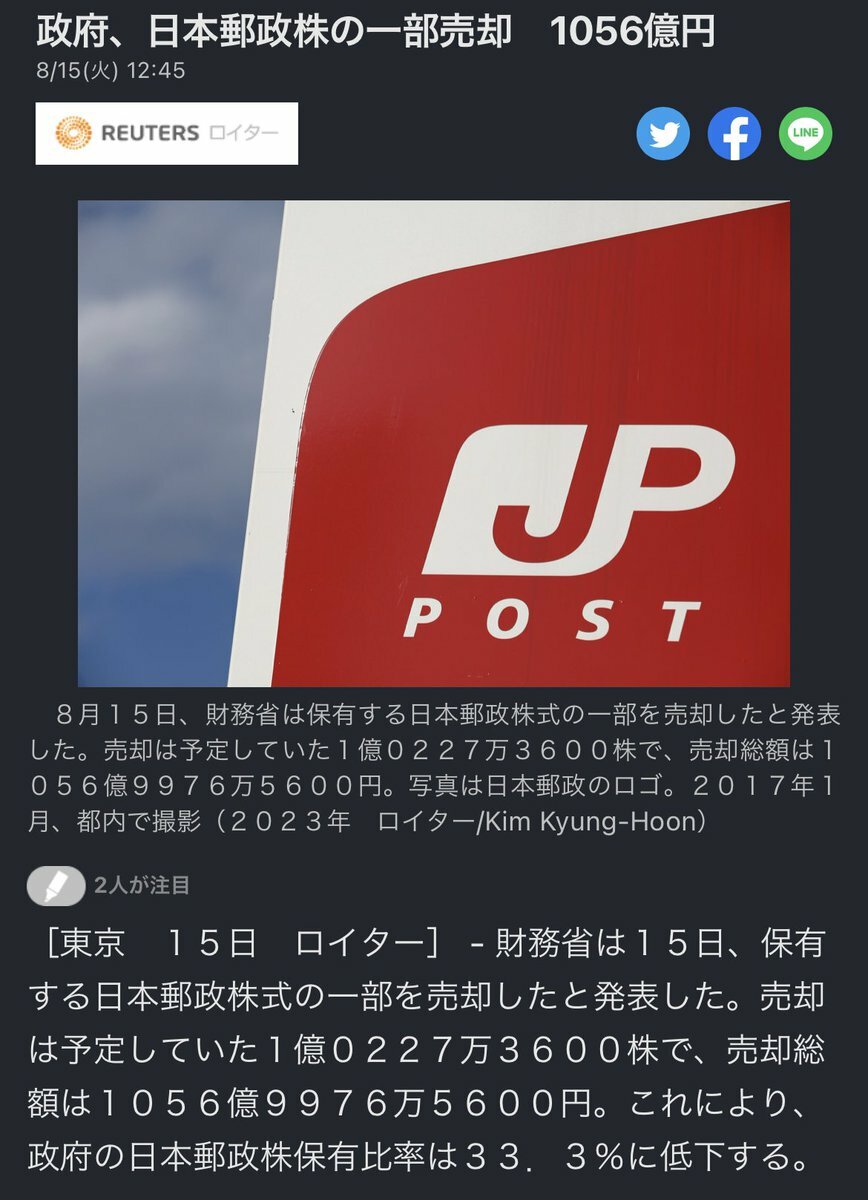The width and height of the screenshot is (868, 1200).
Task: Share the article on Twitter
Action: (663, 134)
